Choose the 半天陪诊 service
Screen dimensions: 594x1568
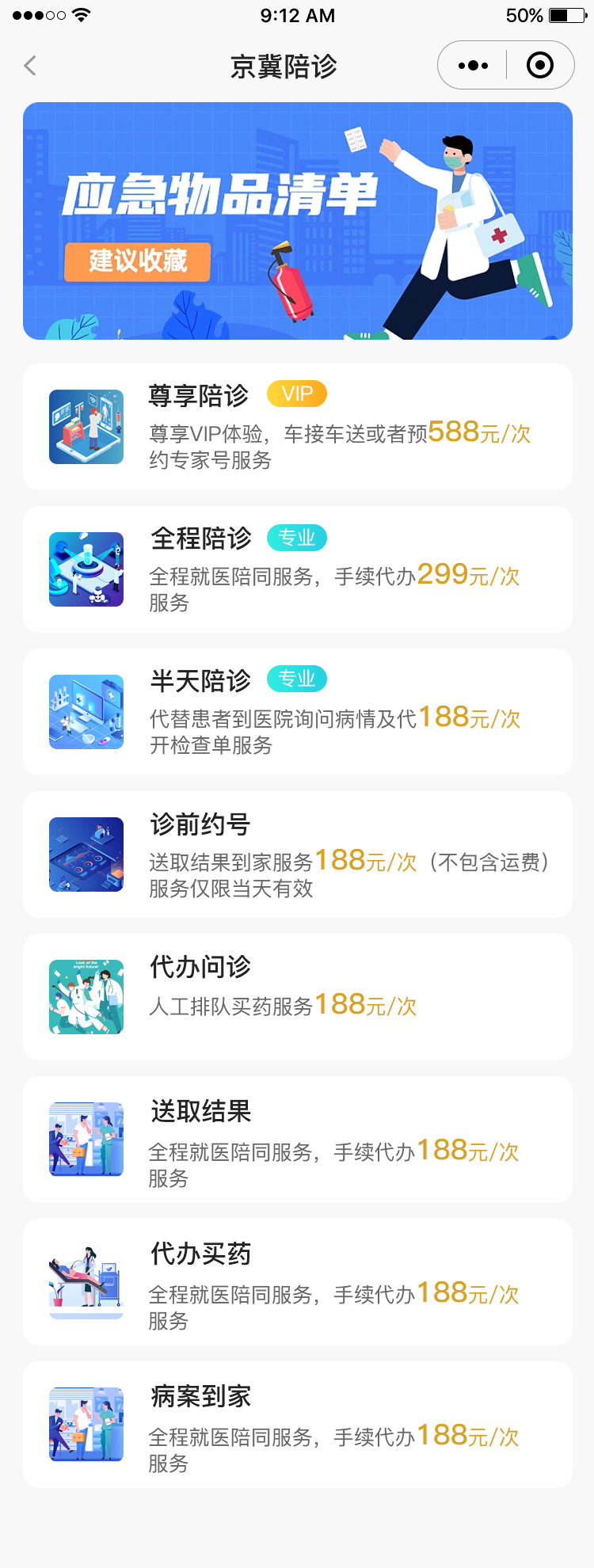(298, 712)
